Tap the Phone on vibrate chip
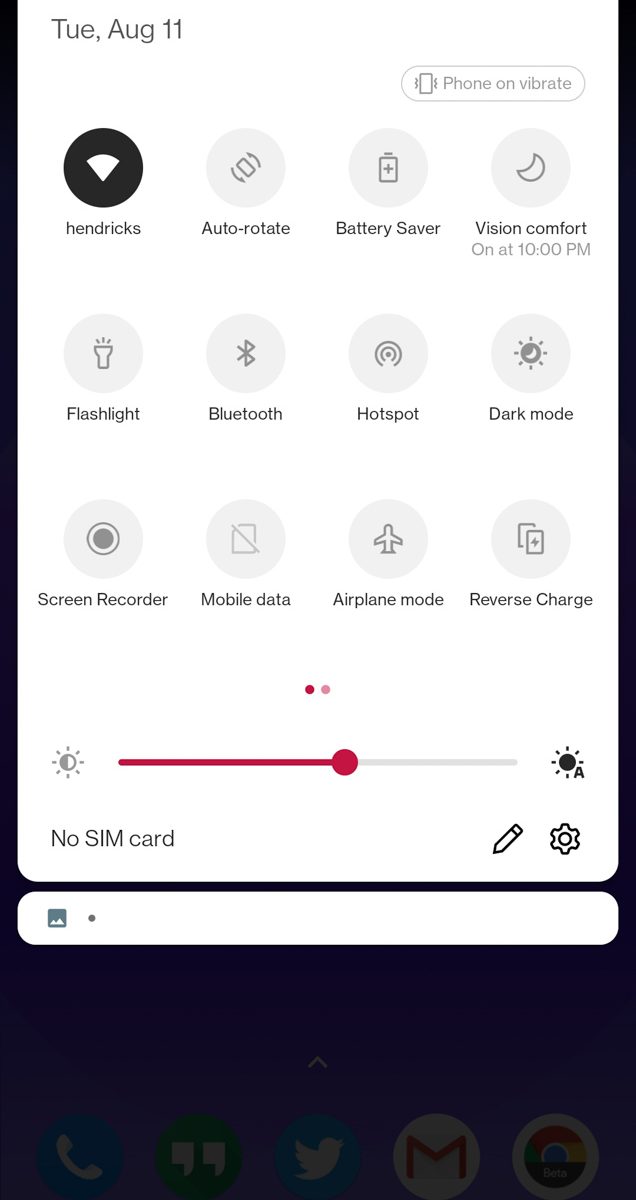This screenshot has width=636, height=1200. click(x=493, y=84)
